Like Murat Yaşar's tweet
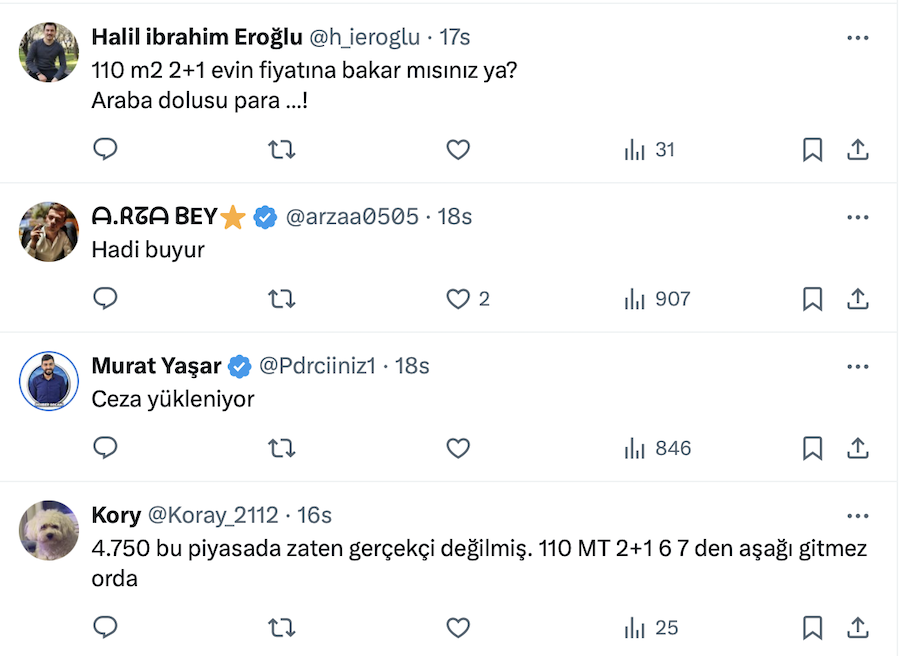Viewport: 902px width, 656px height. [x=458, y=448]
